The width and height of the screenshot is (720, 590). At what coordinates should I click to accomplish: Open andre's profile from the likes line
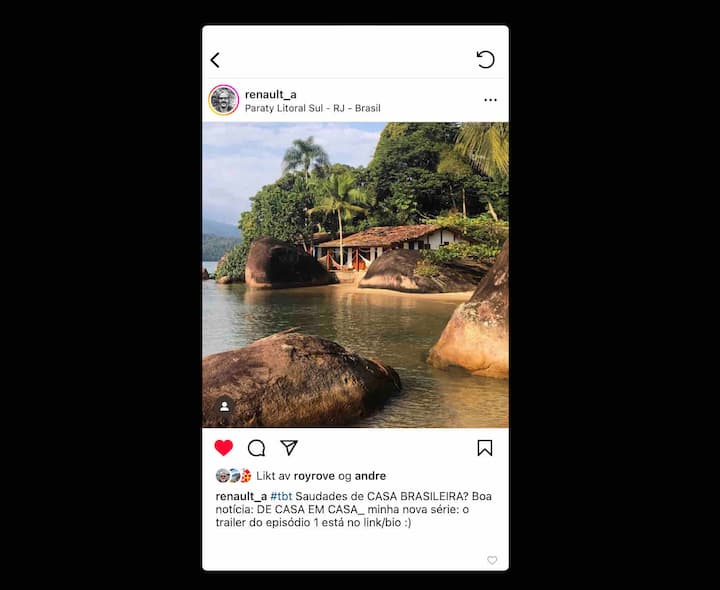(x=370, y=476)
